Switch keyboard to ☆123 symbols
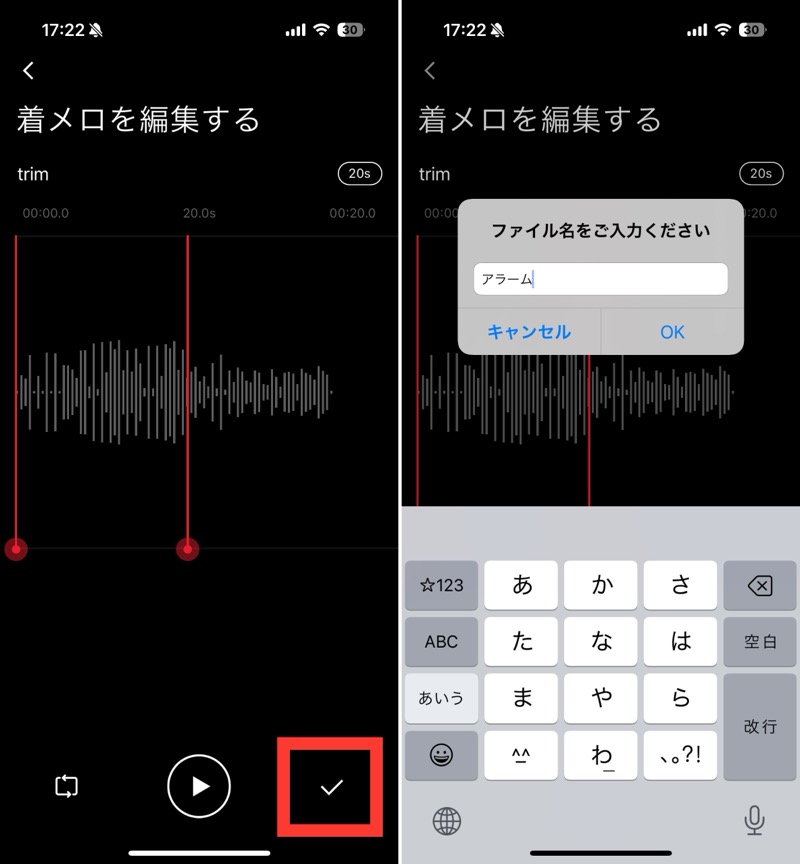Image resolution: width=800 pixels, height=864 pixels. coord(441,585)
